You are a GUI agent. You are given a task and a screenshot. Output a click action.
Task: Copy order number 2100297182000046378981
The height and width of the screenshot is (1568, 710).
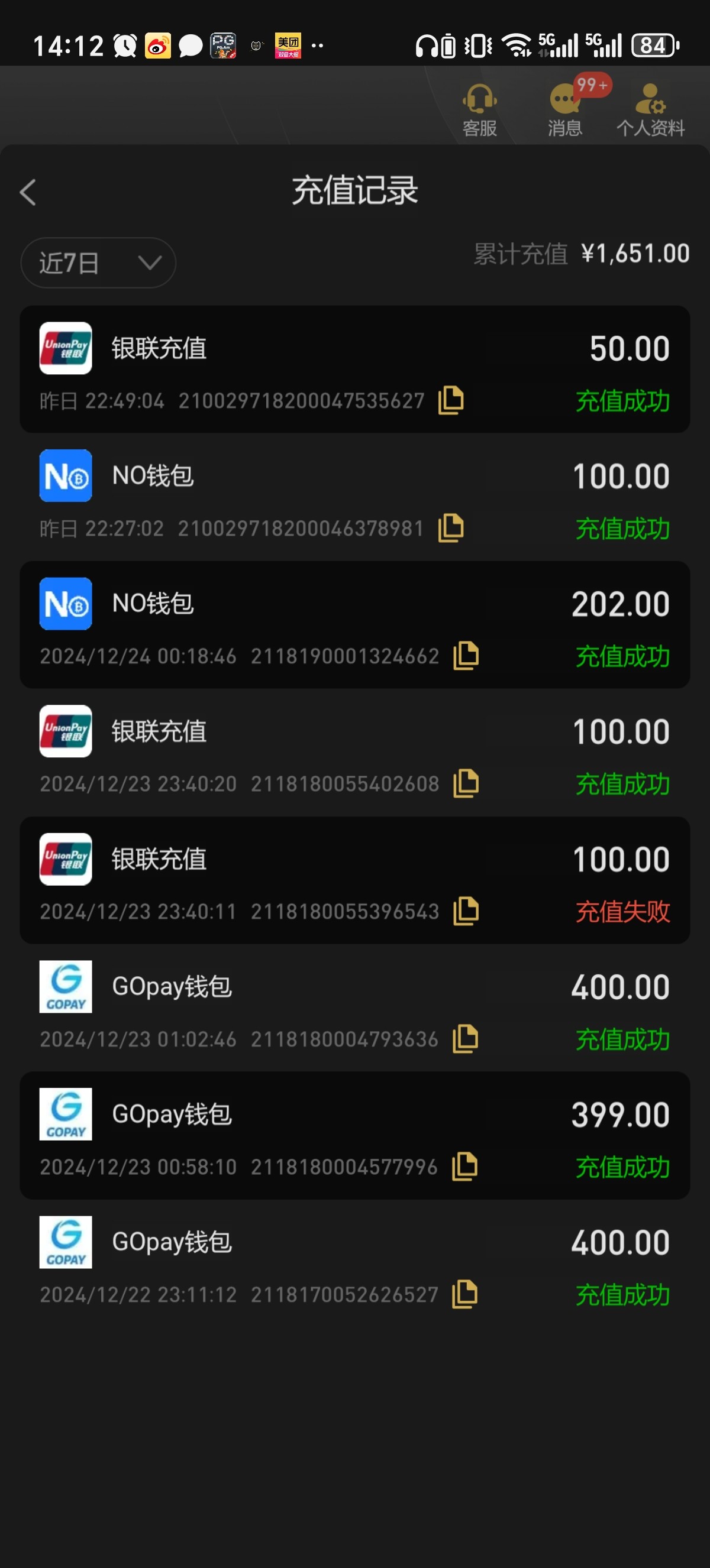(x=451, y=528)
